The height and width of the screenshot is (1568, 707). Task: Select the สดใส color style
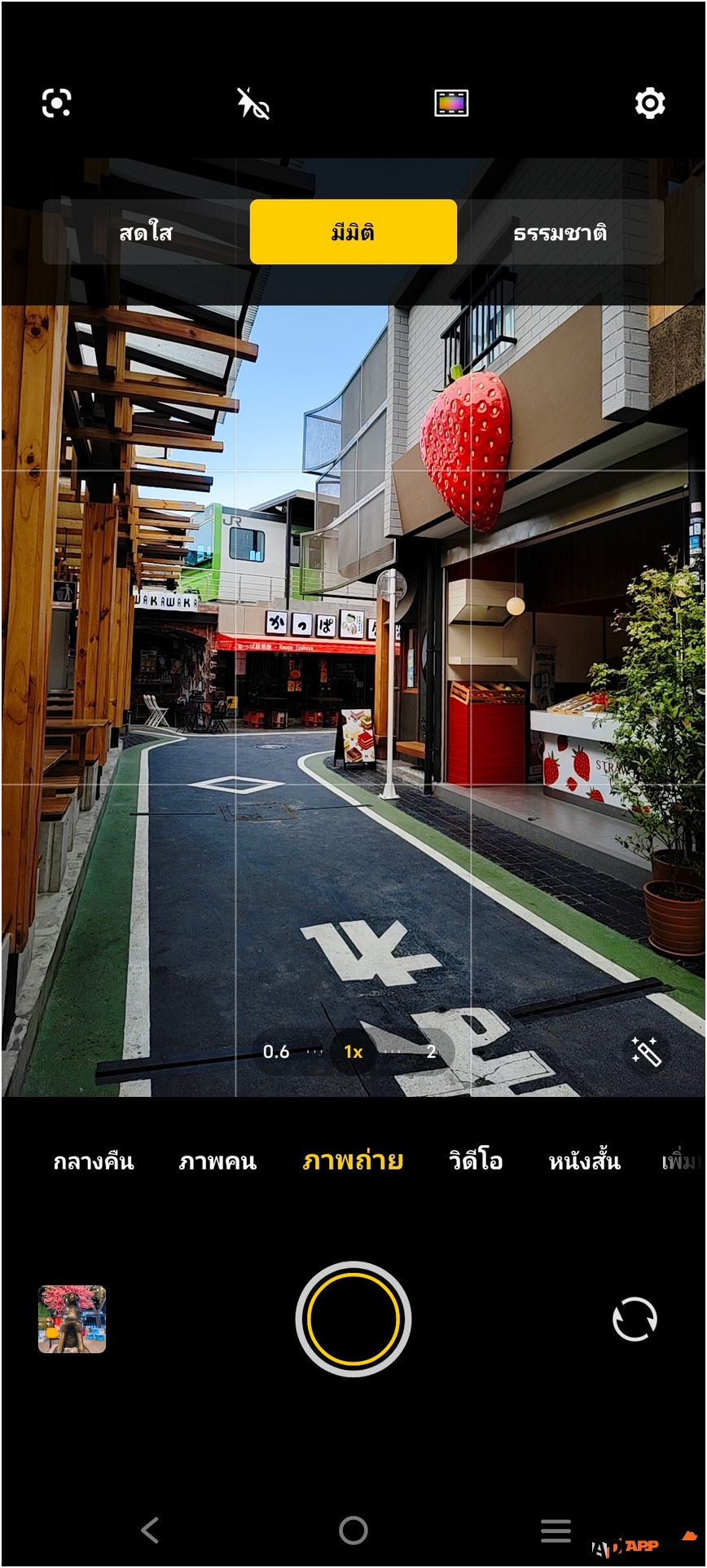146,232
